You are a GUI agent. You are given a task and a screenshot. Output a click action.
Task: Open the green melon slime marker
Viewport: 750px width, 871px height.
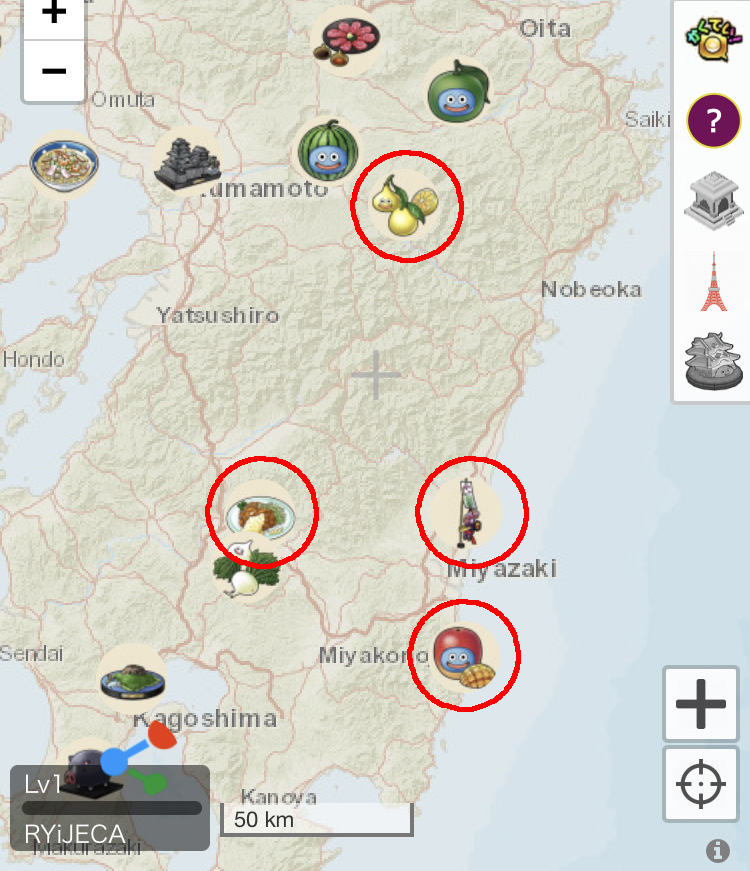458,92
